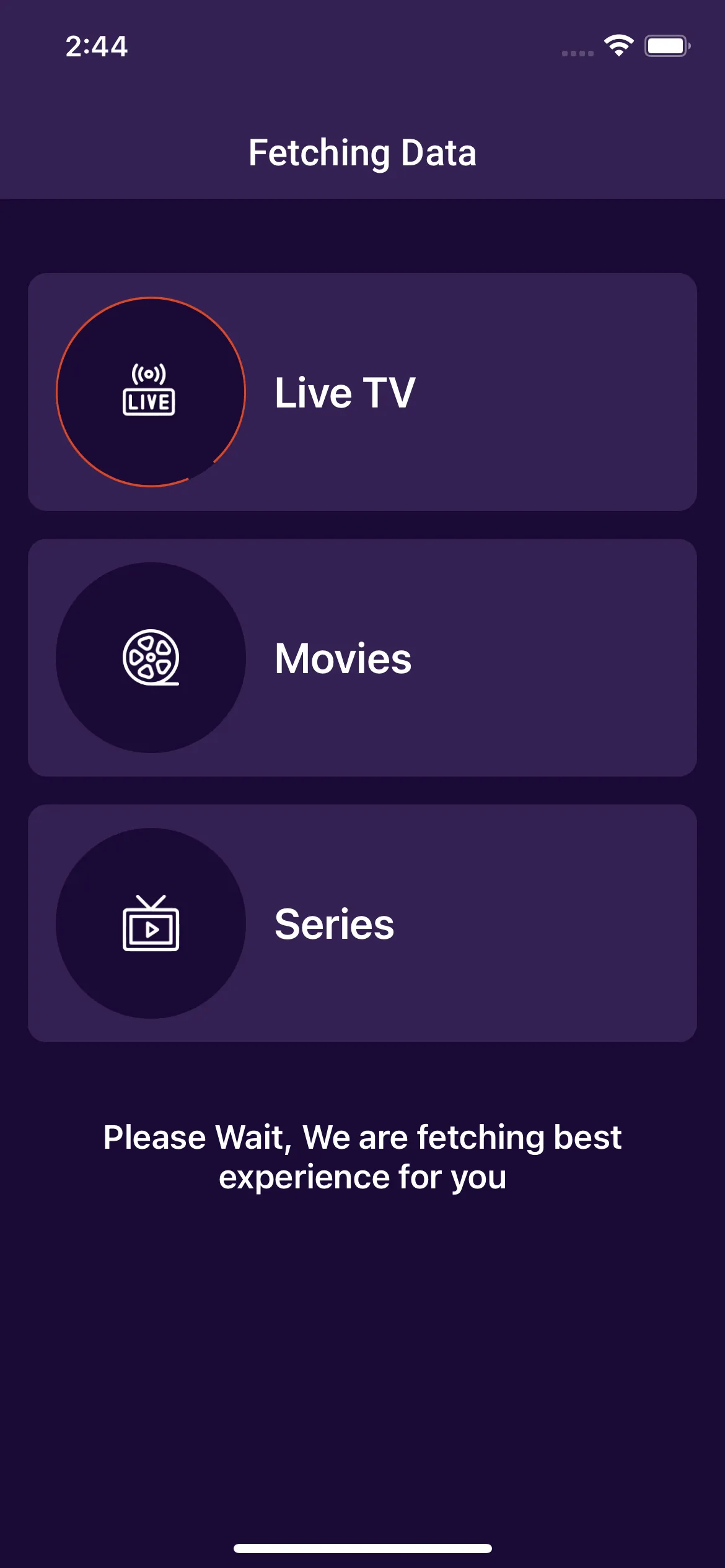Select the Fetching Data header tab
The height and width of the screenshot is (1568, 725).
(362, 153)
